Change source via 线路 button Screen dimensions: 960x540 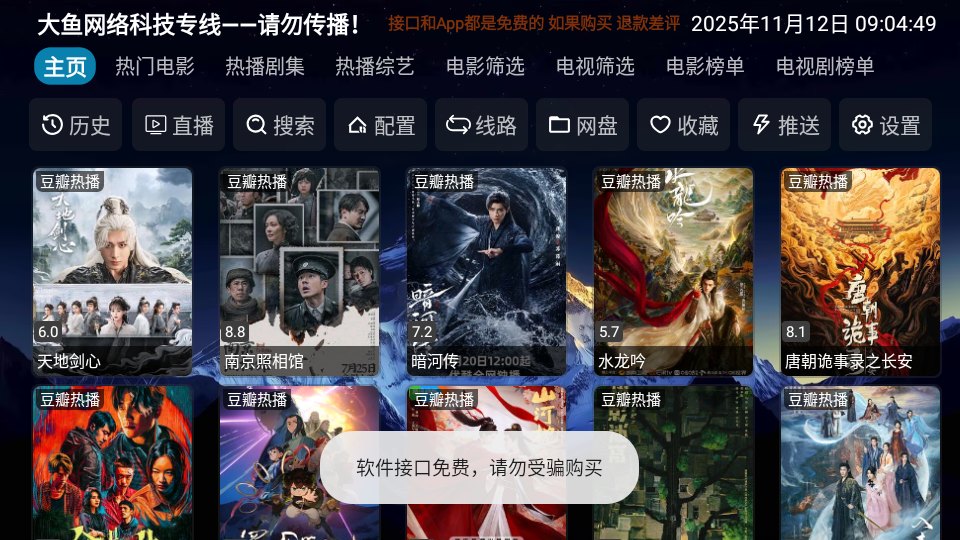tap(482, 125)
